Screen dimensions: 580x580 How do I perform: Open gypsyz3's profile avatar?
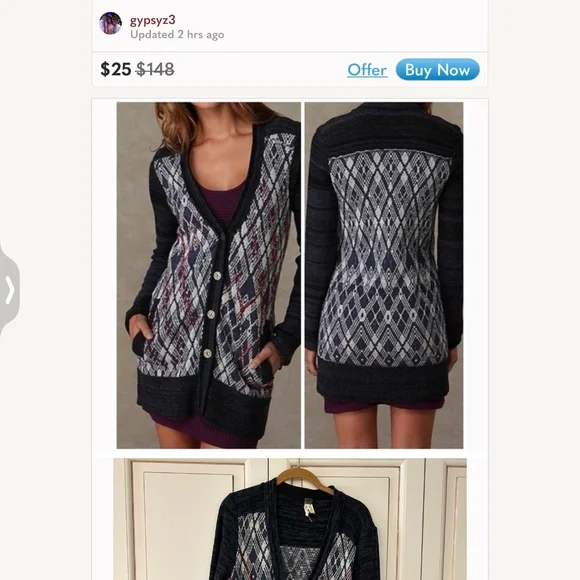[x=110, y=23]
